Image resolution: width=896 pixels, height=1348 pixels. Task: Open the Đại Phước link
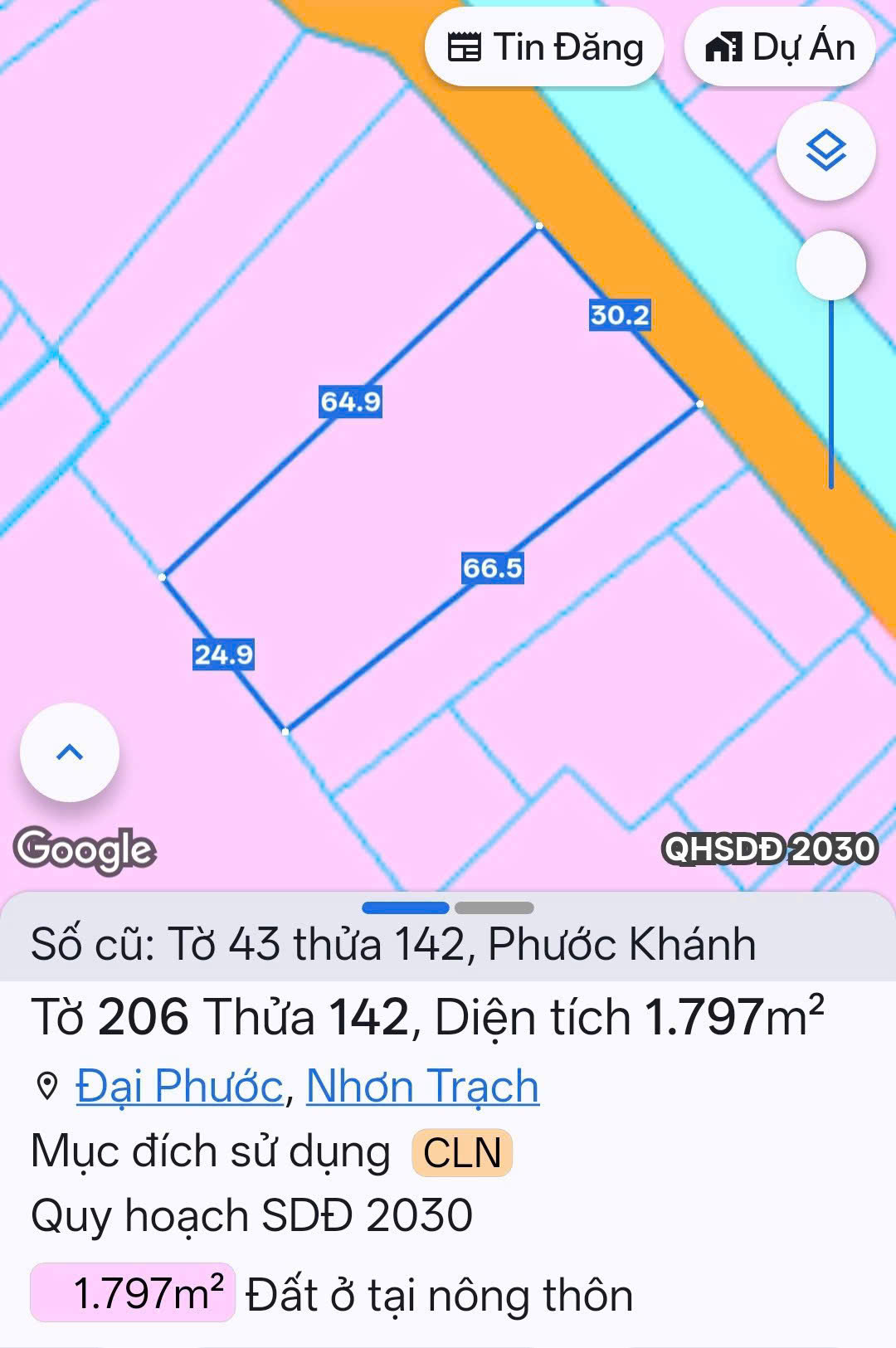pyautogui.click(x=179, y=1086)
